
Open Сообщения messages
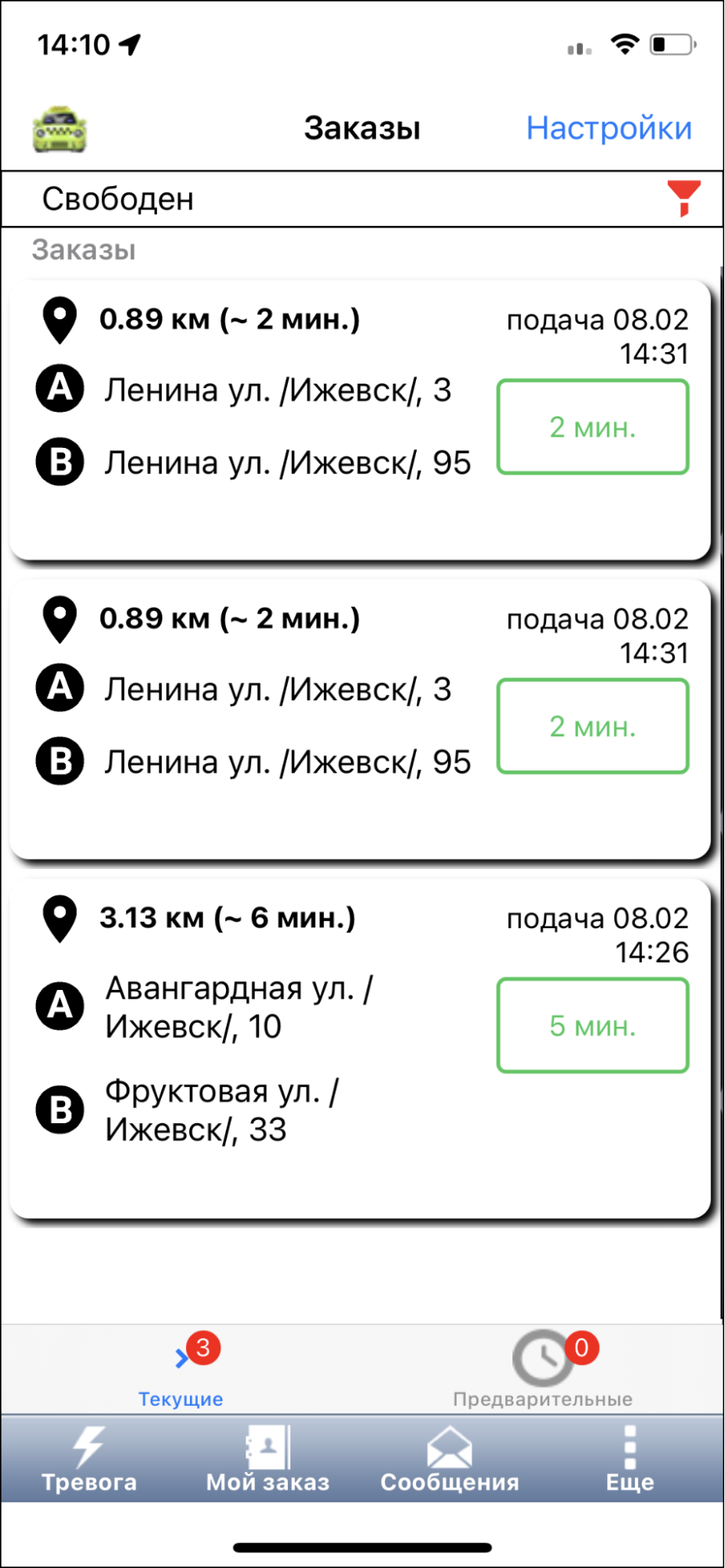pos(450,1459)
